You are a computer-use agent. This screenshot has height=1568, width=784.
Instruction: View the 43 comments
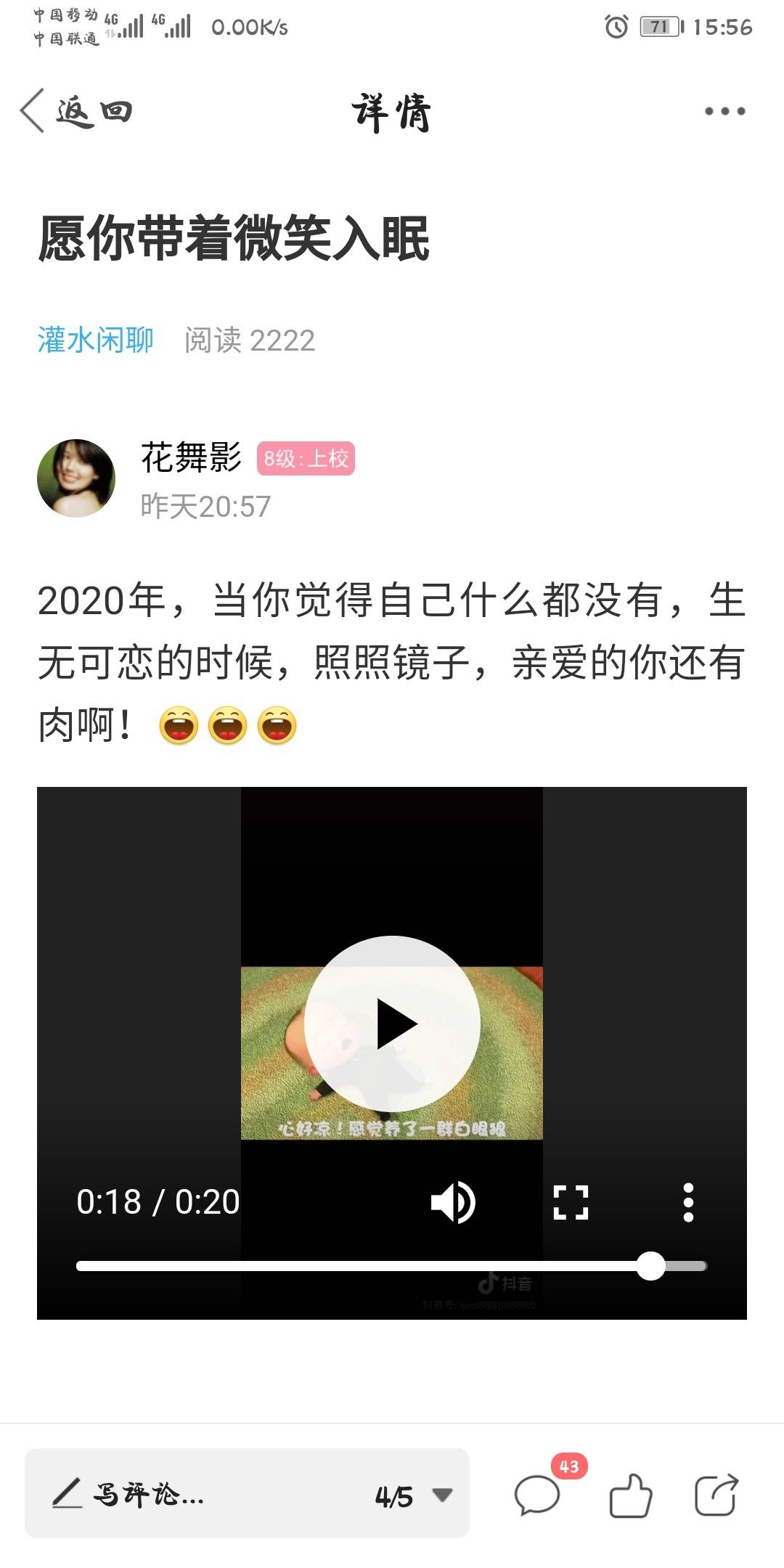538,1495
